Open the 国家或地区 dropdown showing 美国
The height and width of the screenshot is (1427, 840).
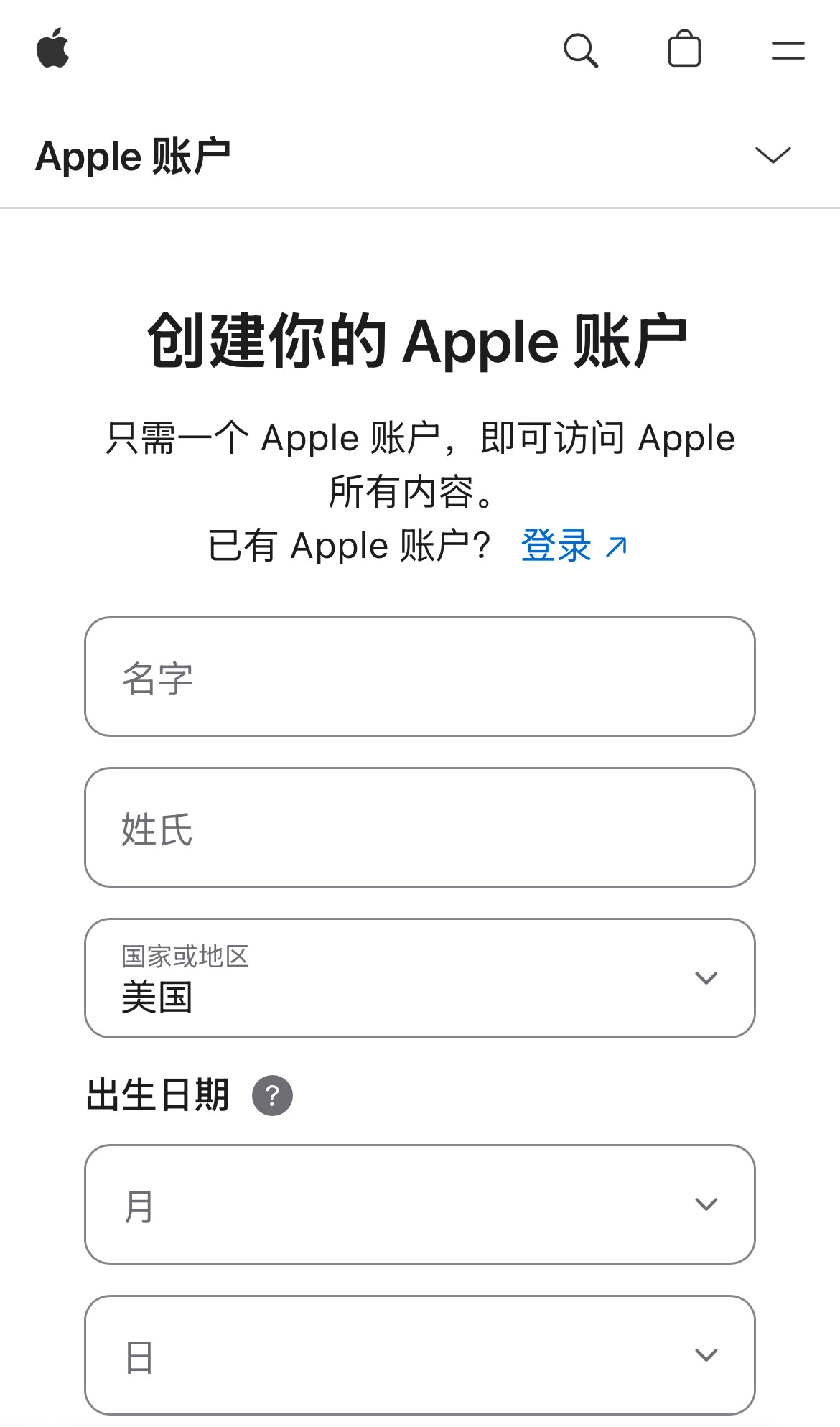click(x=420, y=978)
